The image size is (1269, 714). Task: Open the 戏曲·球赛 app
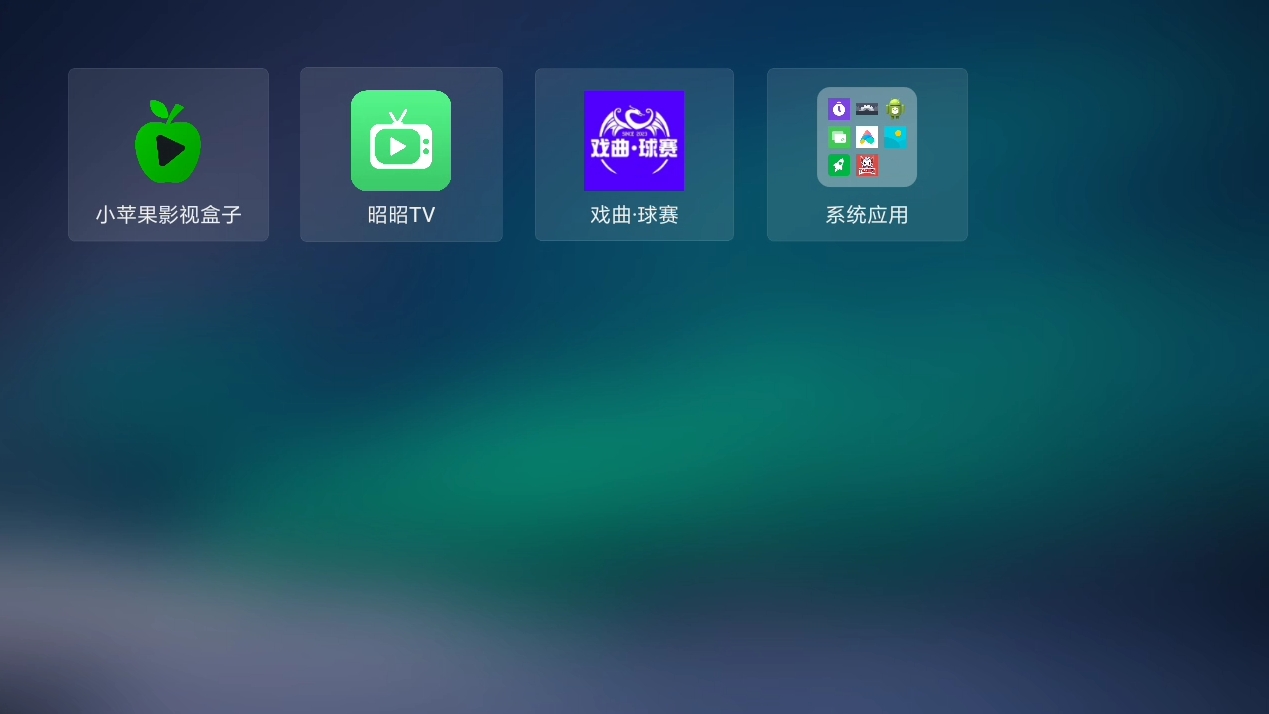[x=634, y=154]
